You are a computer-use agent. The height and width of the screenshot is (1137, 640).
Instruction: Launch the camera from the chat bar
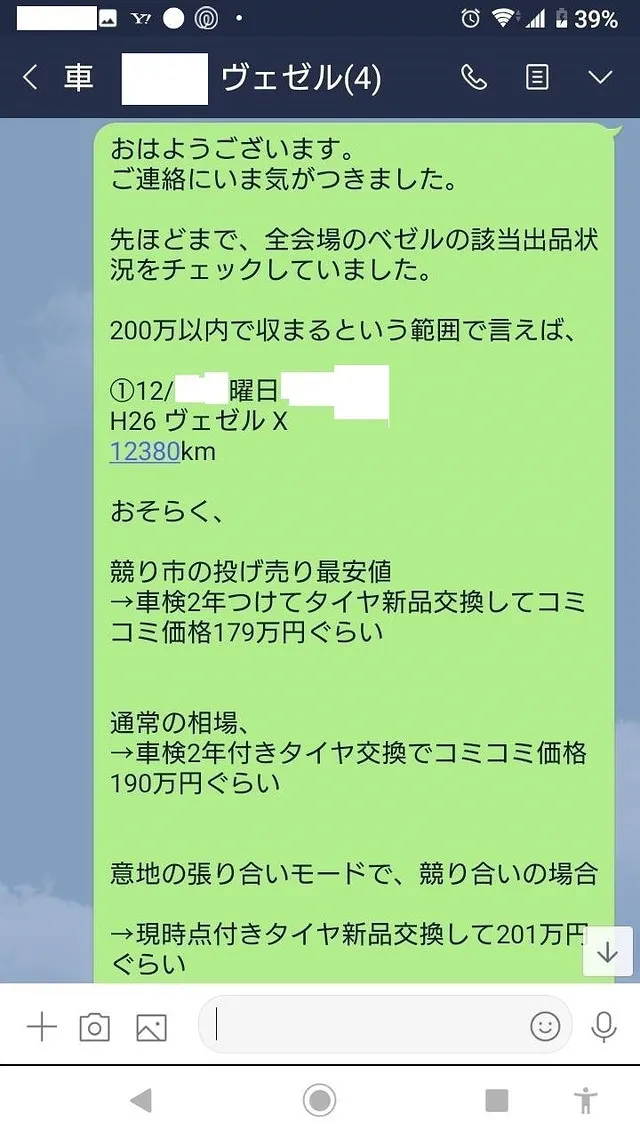tap(94, 1027)
